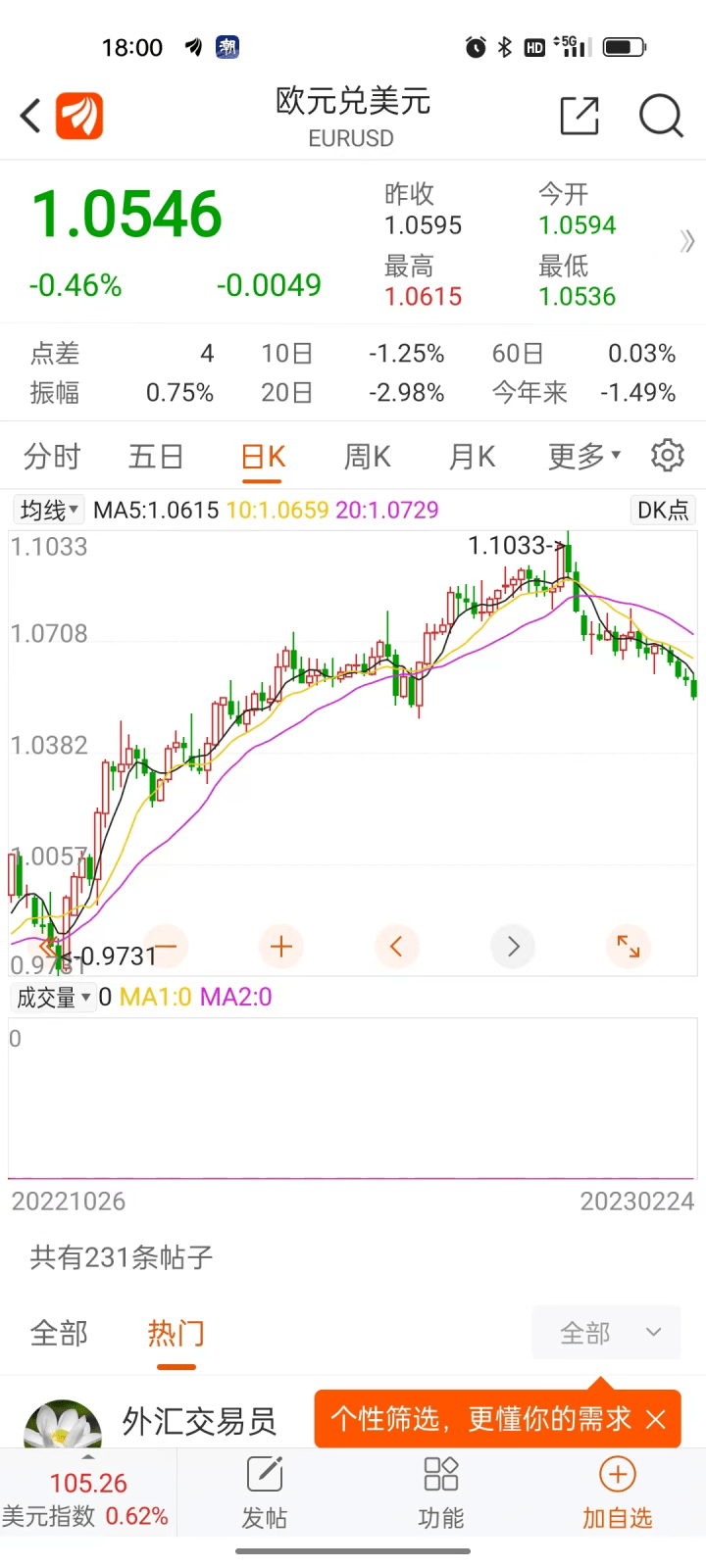The width and height of the screenshot is (706, 1568).
Task: Toggle the DK点 indicator
Action: click(x=662, y=510)
